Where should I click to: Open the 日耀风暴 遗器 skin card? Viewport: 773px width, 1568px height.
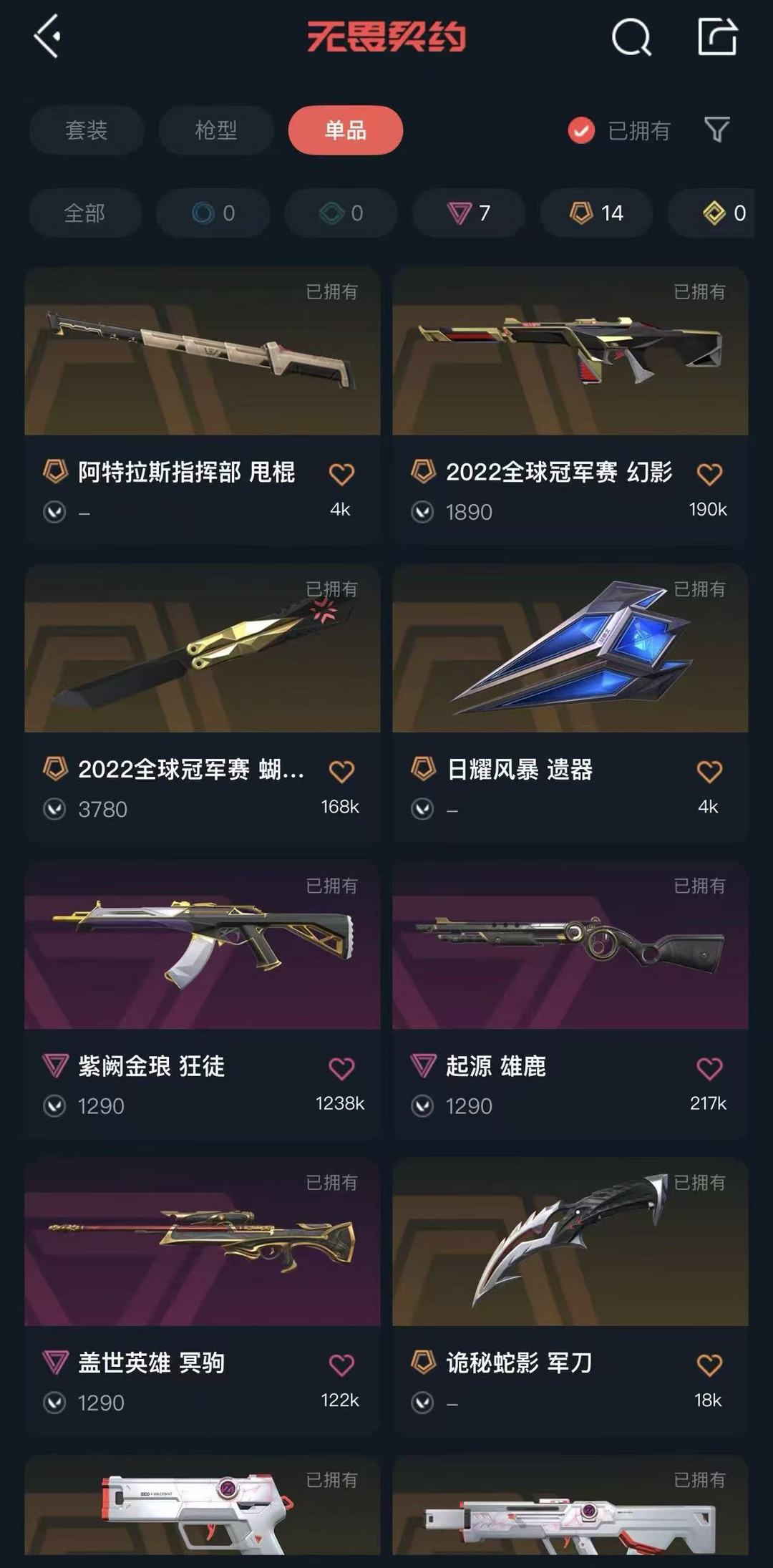tap(570, 703)
